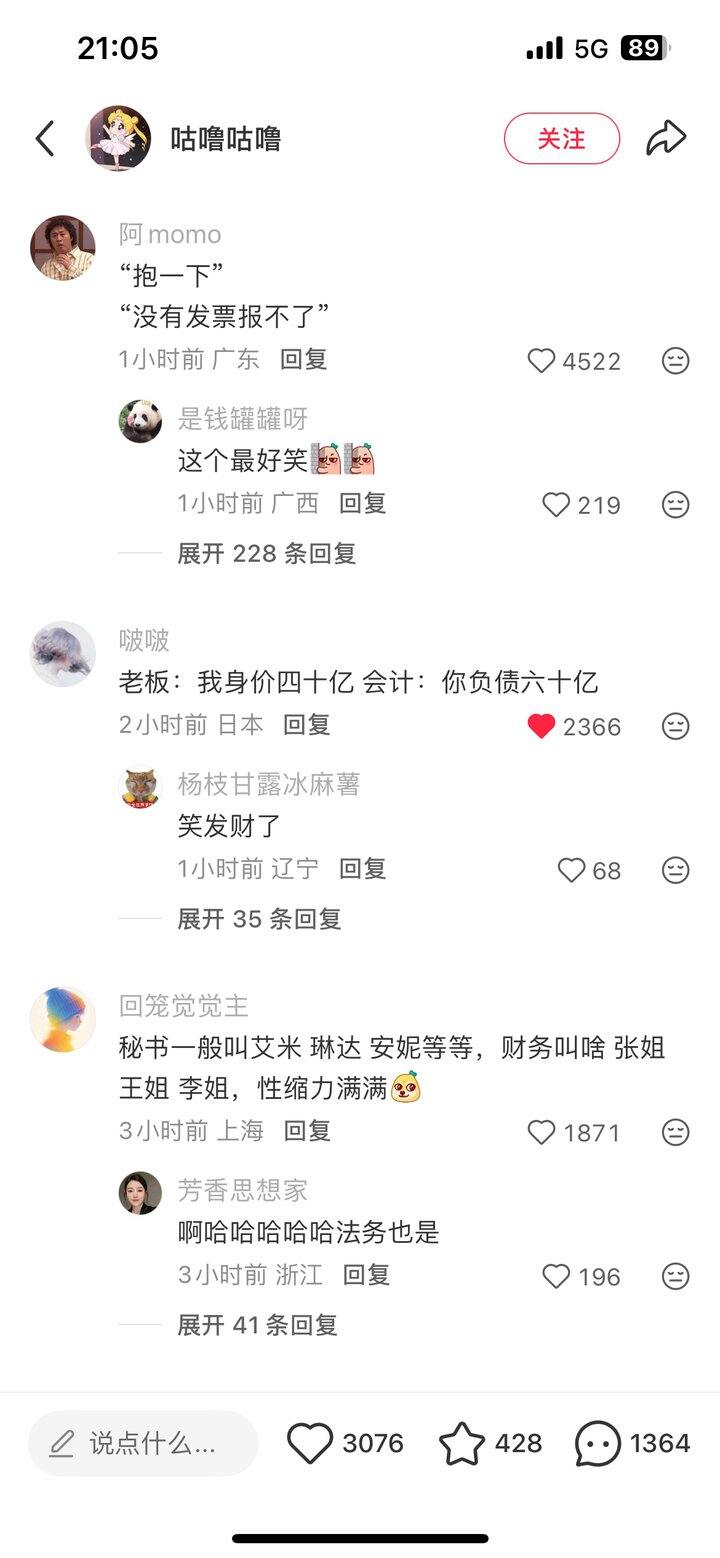Reply to 啵啵's comment
The width and height of the screenshot is (720, 1558).
307,725
